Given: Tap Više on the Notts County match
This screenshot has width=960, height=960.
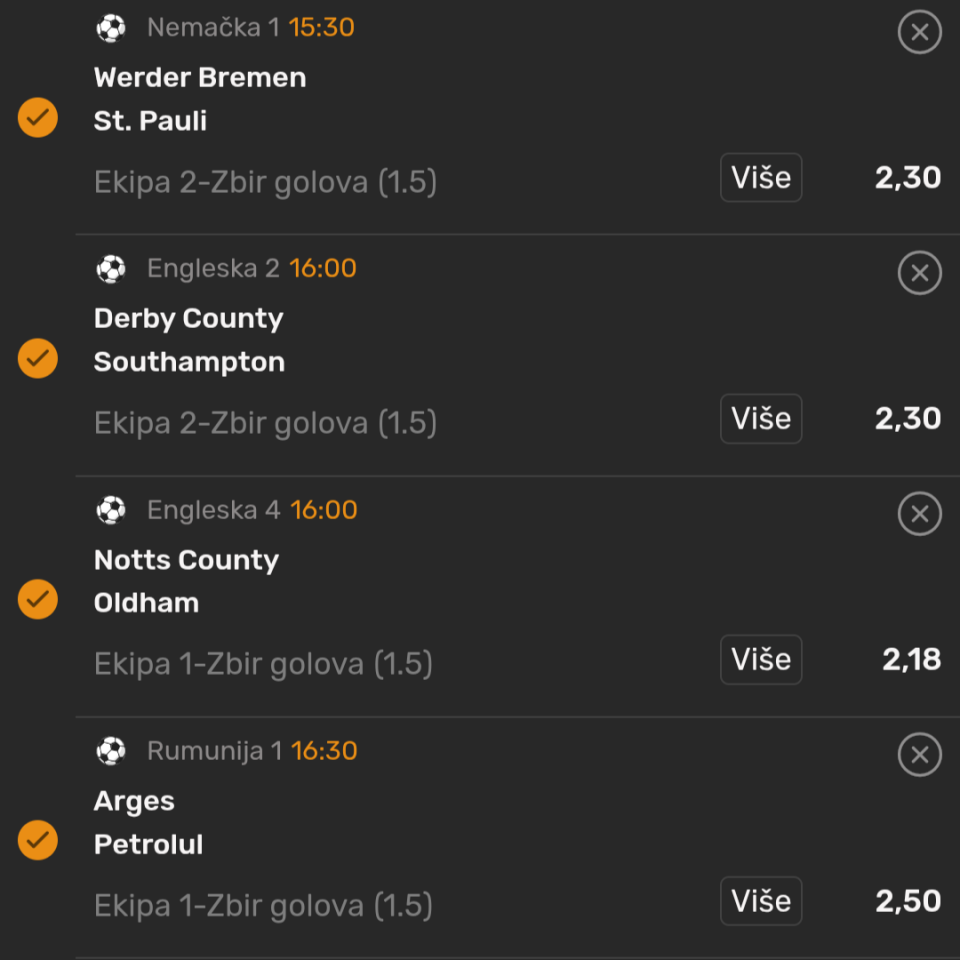Looking at the screenshot, I should coord(761,660).
